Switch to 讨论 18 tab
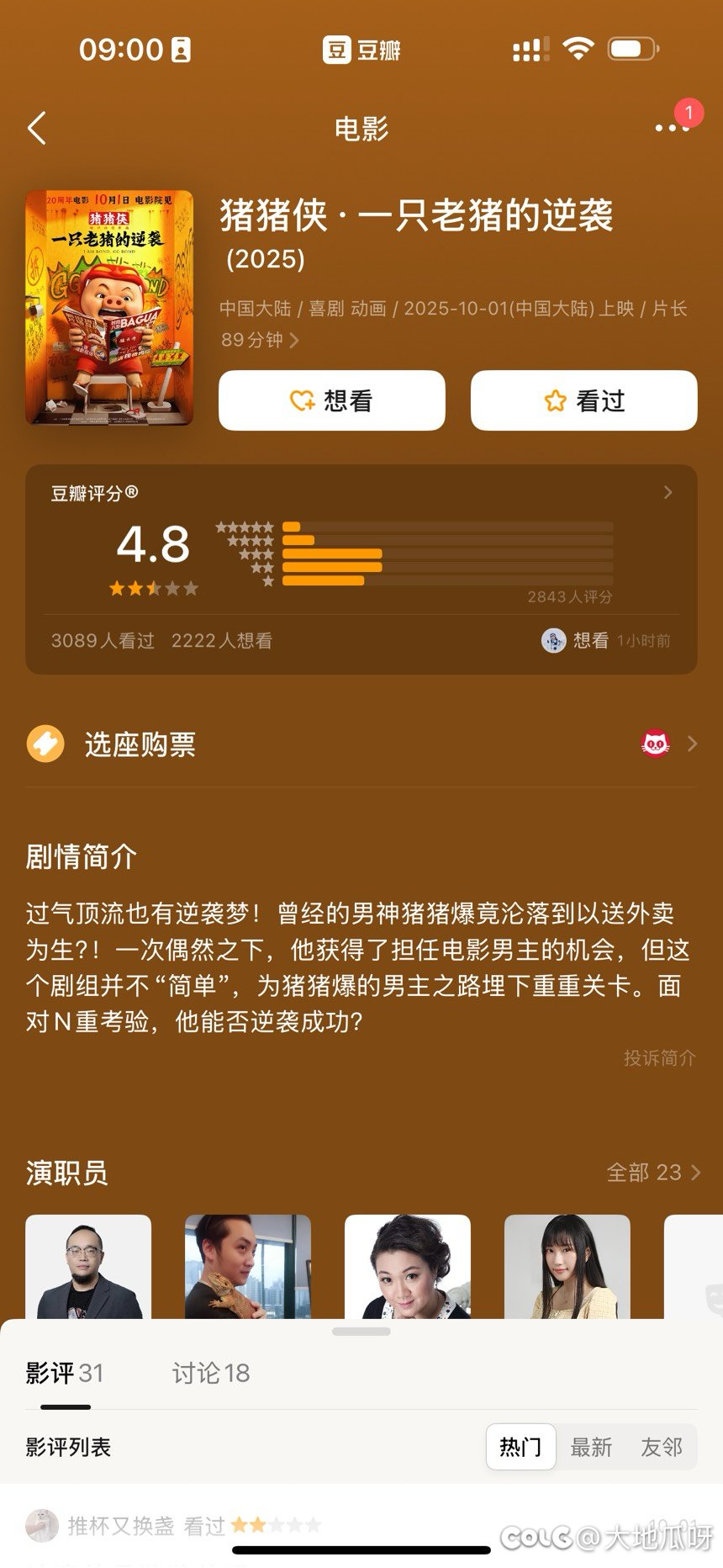Image resolution: width=723 pixels, height=1568 pixels. (x=211, y=1373)
